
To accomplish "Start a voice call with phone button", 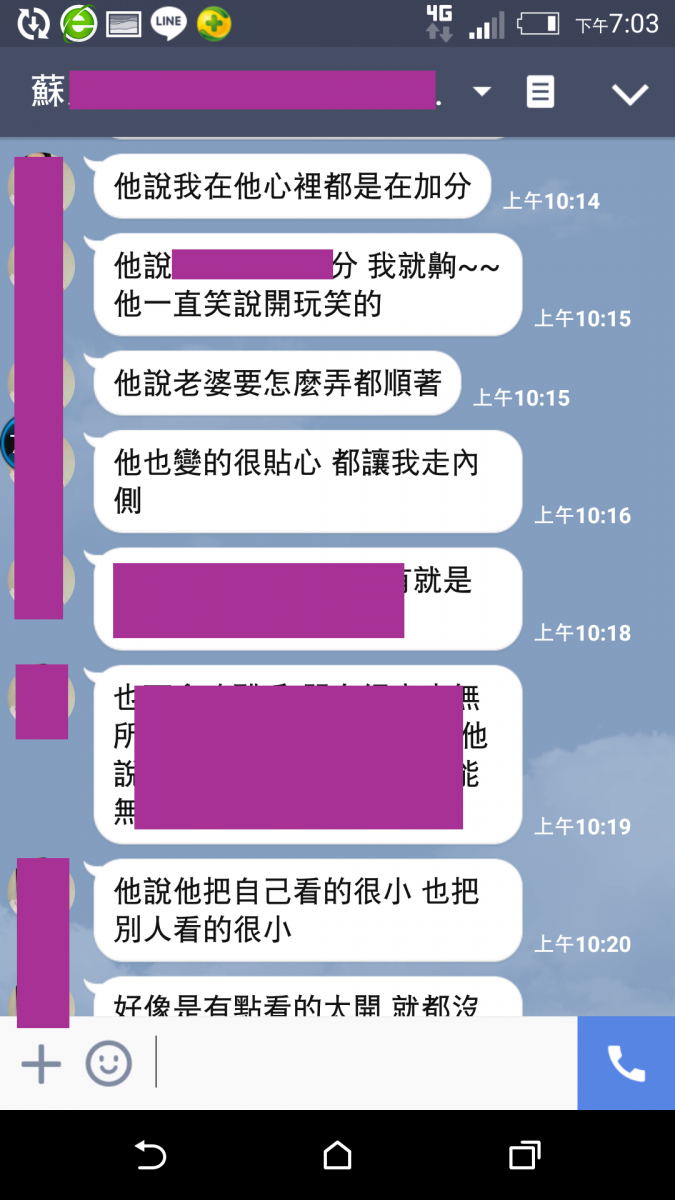I will tap(626, 1063).
